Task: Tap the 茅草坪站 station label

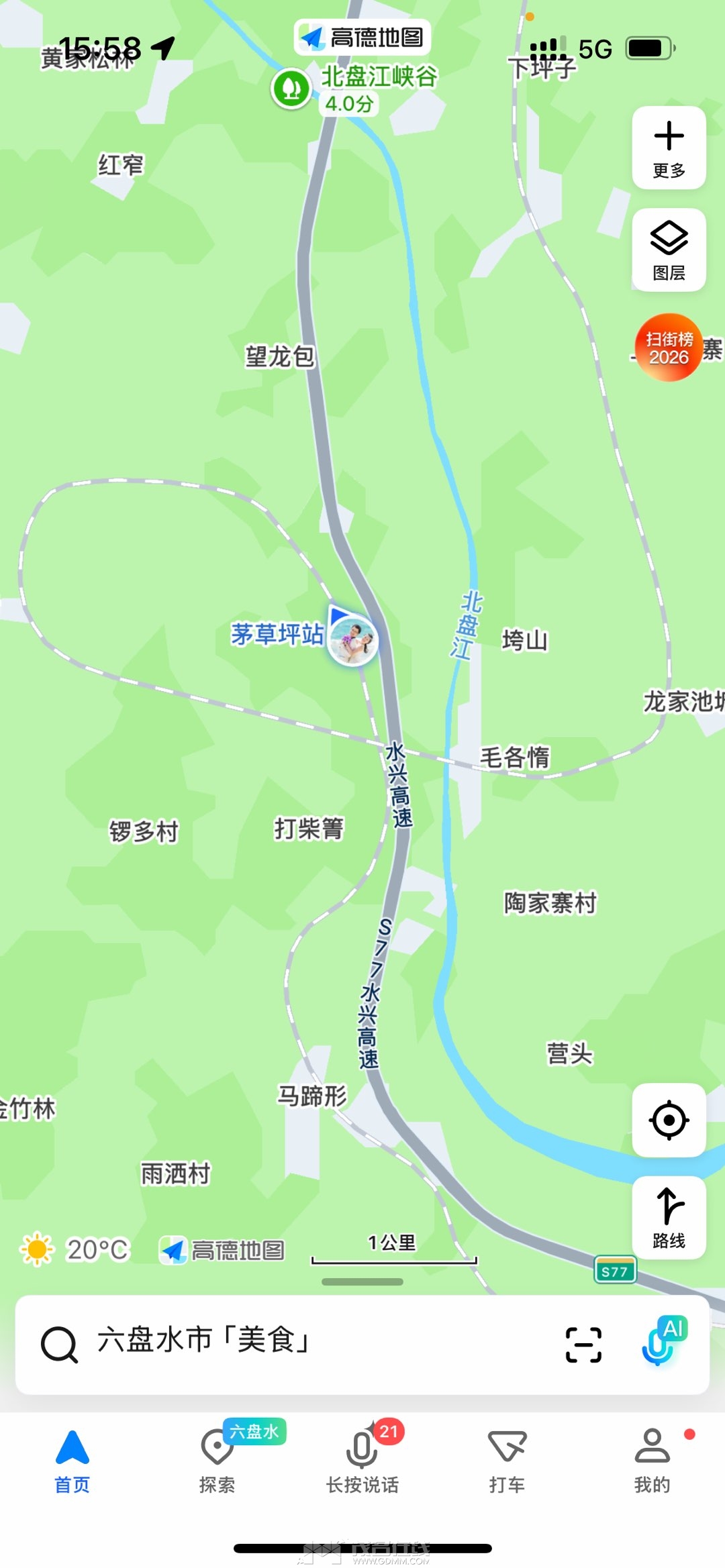Action: point(277,634)
